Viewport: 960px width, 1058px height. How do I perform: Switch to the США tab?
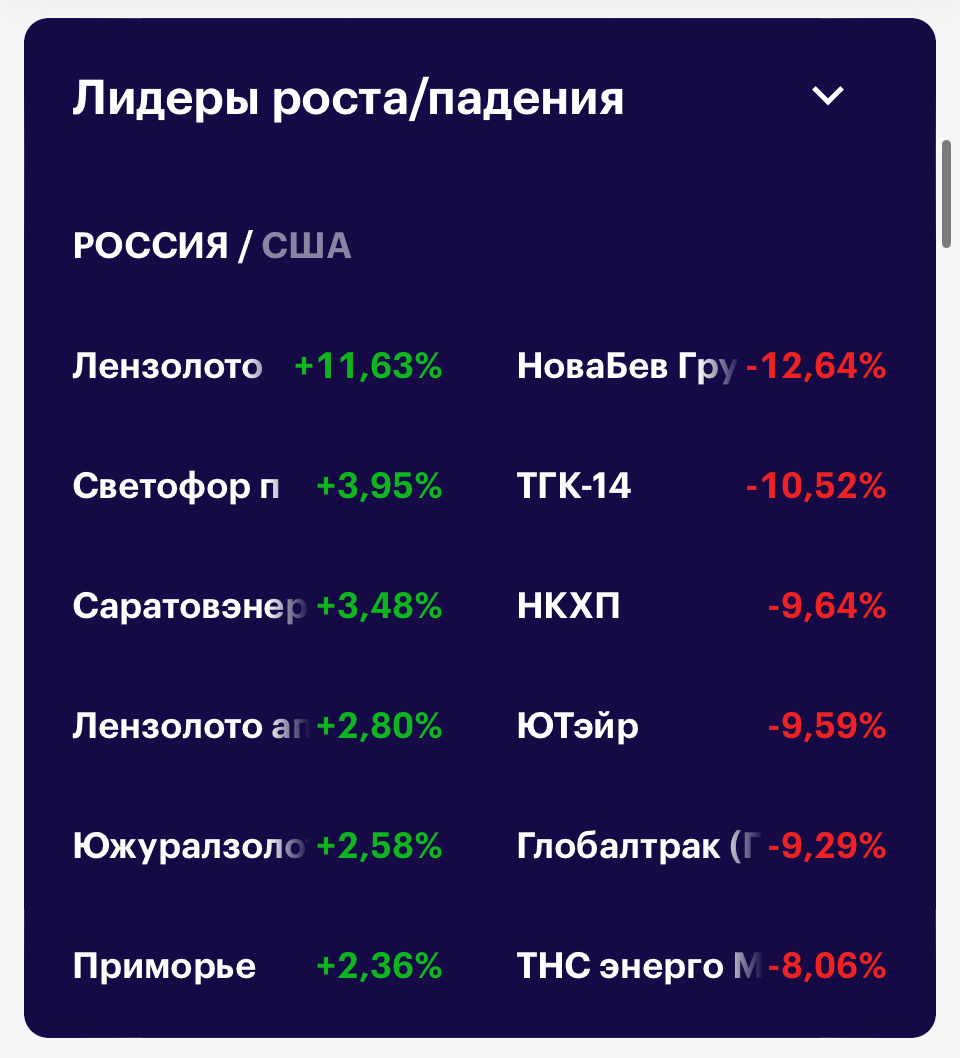(x=306, y=246)
